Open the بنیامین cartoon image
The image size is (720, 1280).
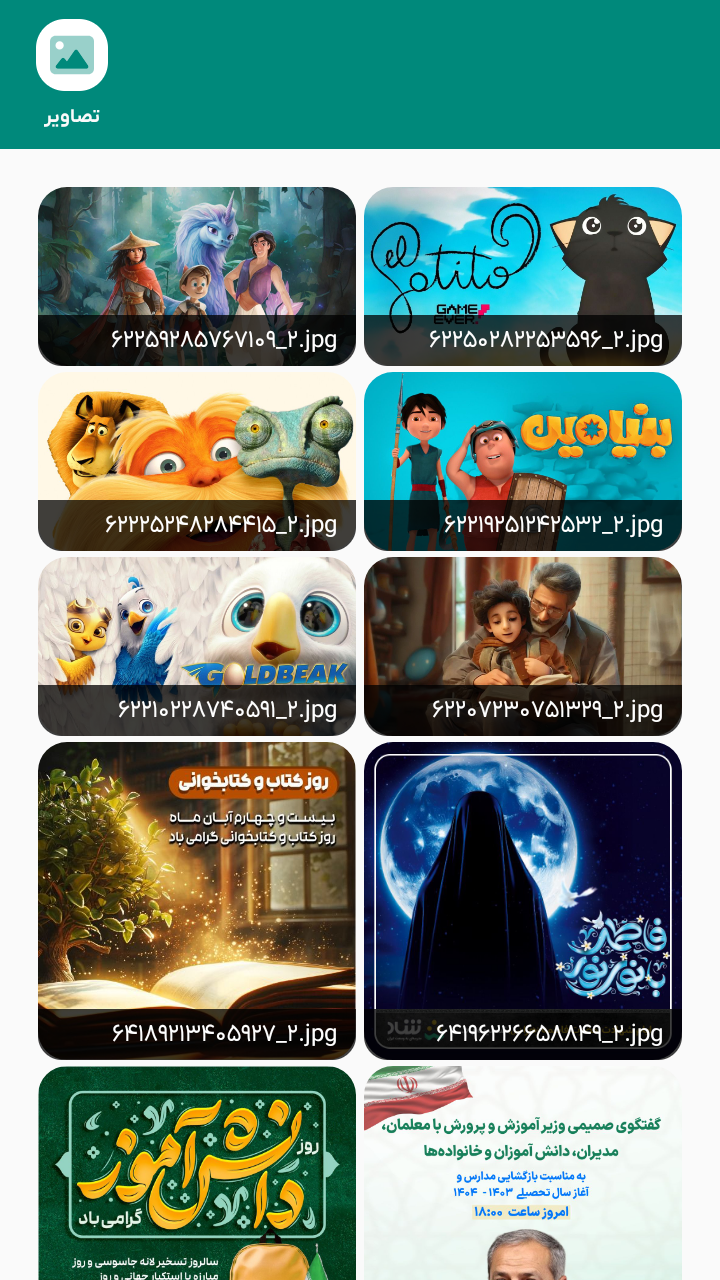(x=523, y=460)
